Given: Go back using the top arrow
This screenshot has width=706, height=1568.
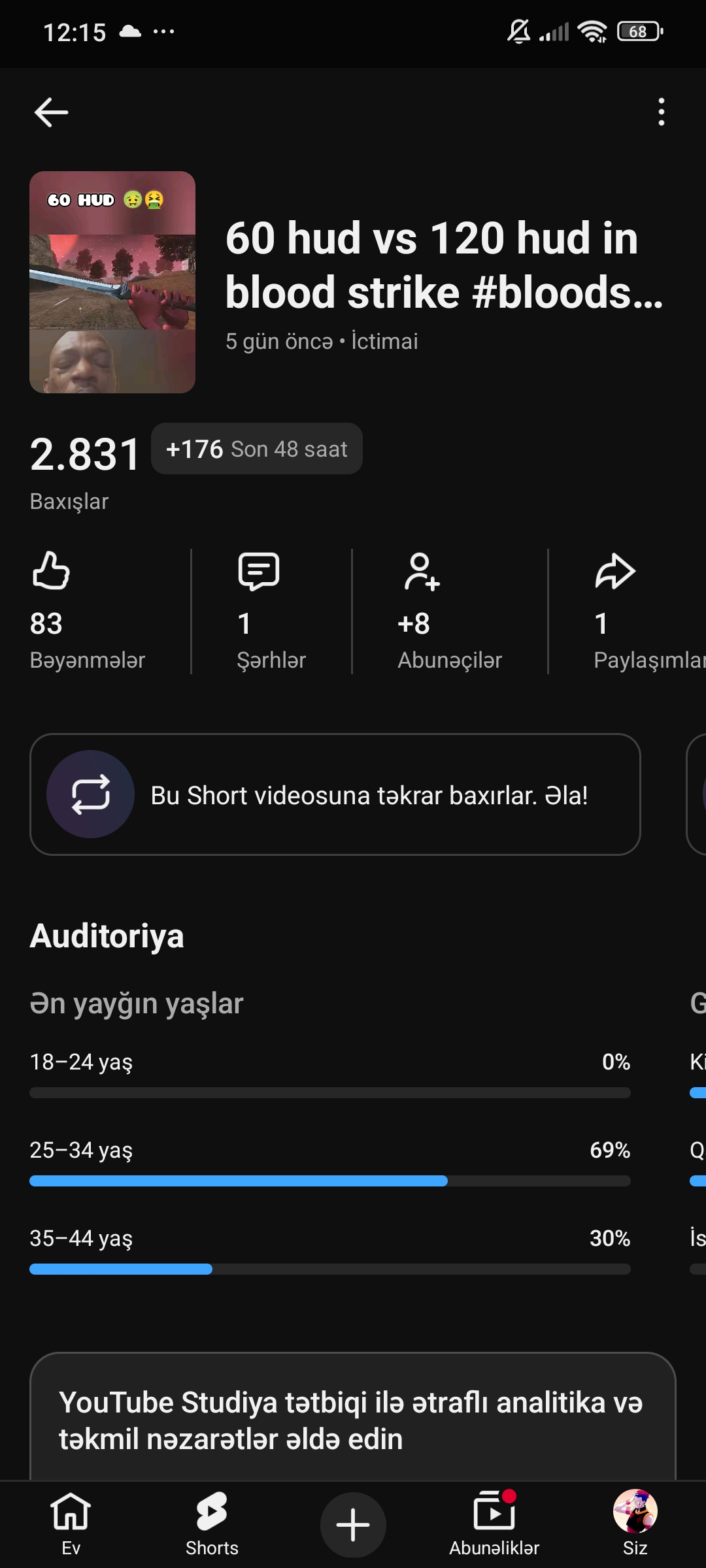Looking at the screenshot, I should coord(51,112).
